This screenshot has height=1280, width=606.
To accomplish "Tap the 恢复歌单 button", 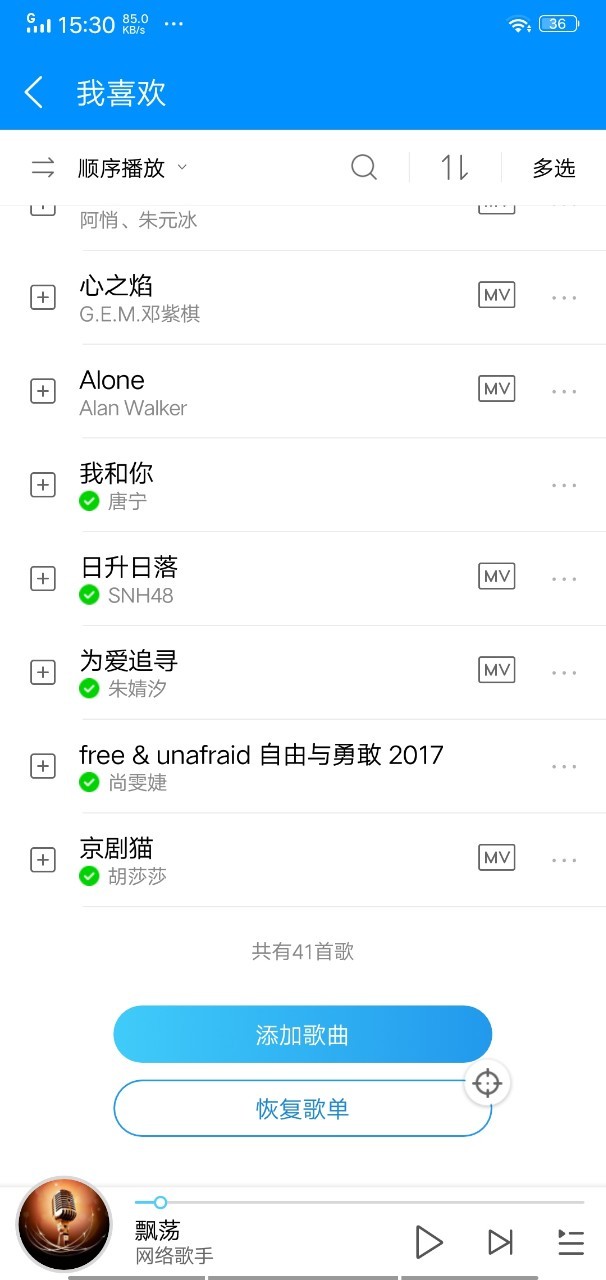I will [x=302, y=1109].
